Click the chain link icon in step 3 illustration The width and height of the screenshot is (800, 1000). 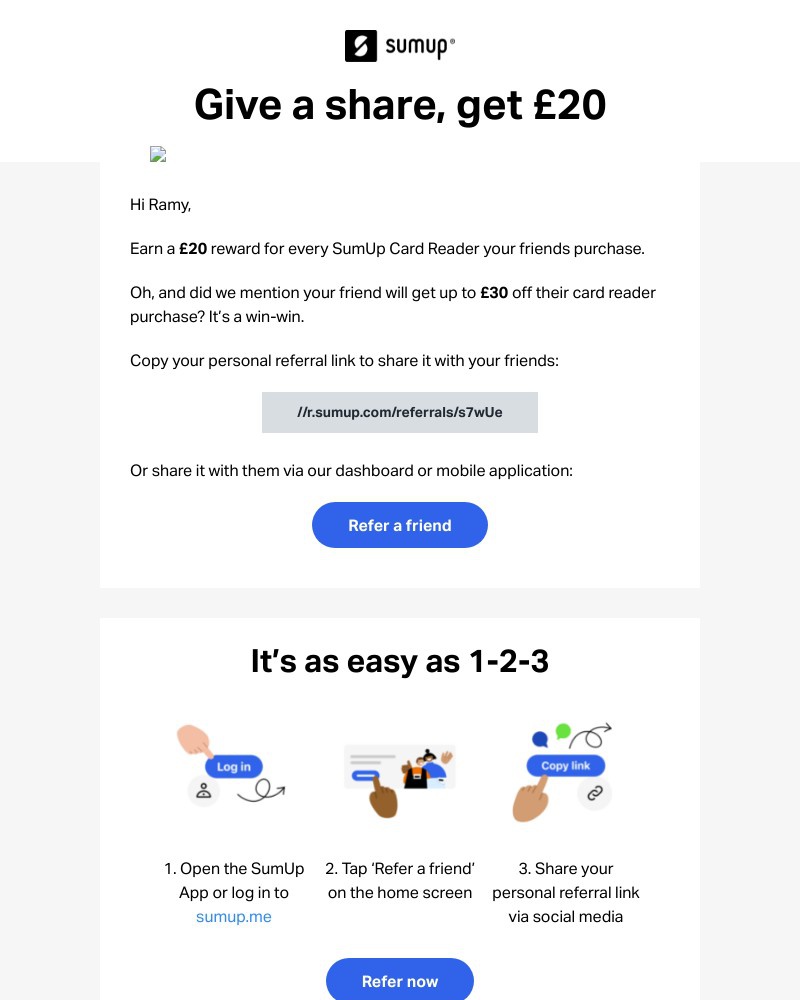(x=594, y=794)
